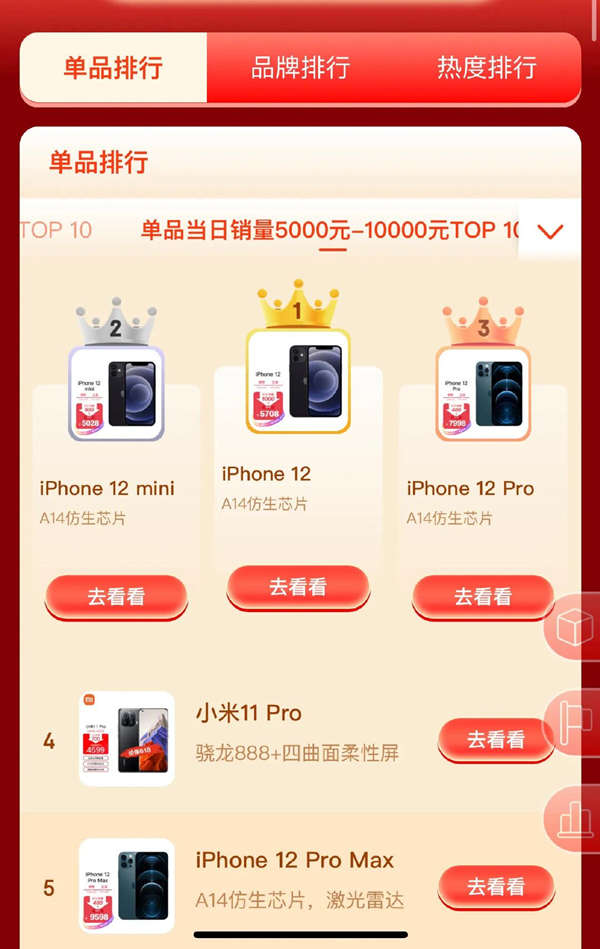The image size is (600, 949).
Task: Select the 单品排行 tab
Action: click(x=113, y=68)
